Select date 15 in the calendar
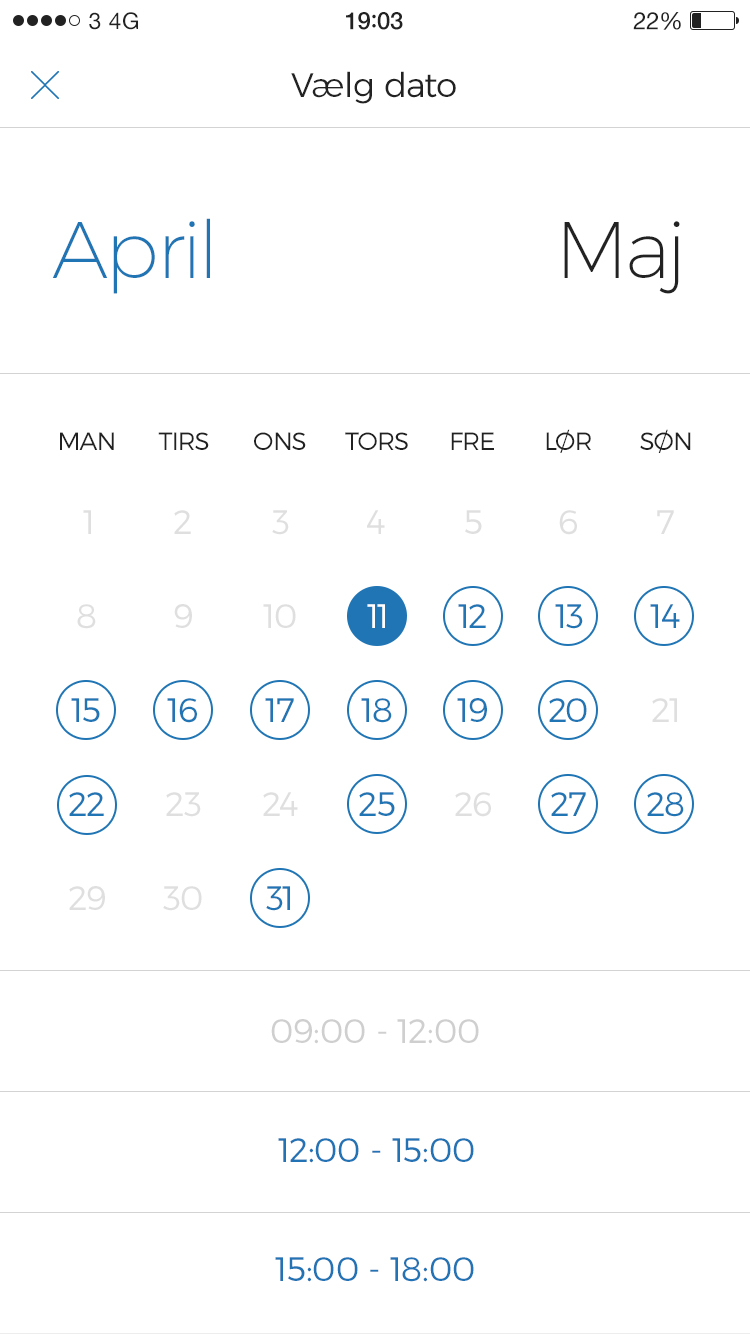The width and height of the screenshot is (750, 1334). (86, 710)
